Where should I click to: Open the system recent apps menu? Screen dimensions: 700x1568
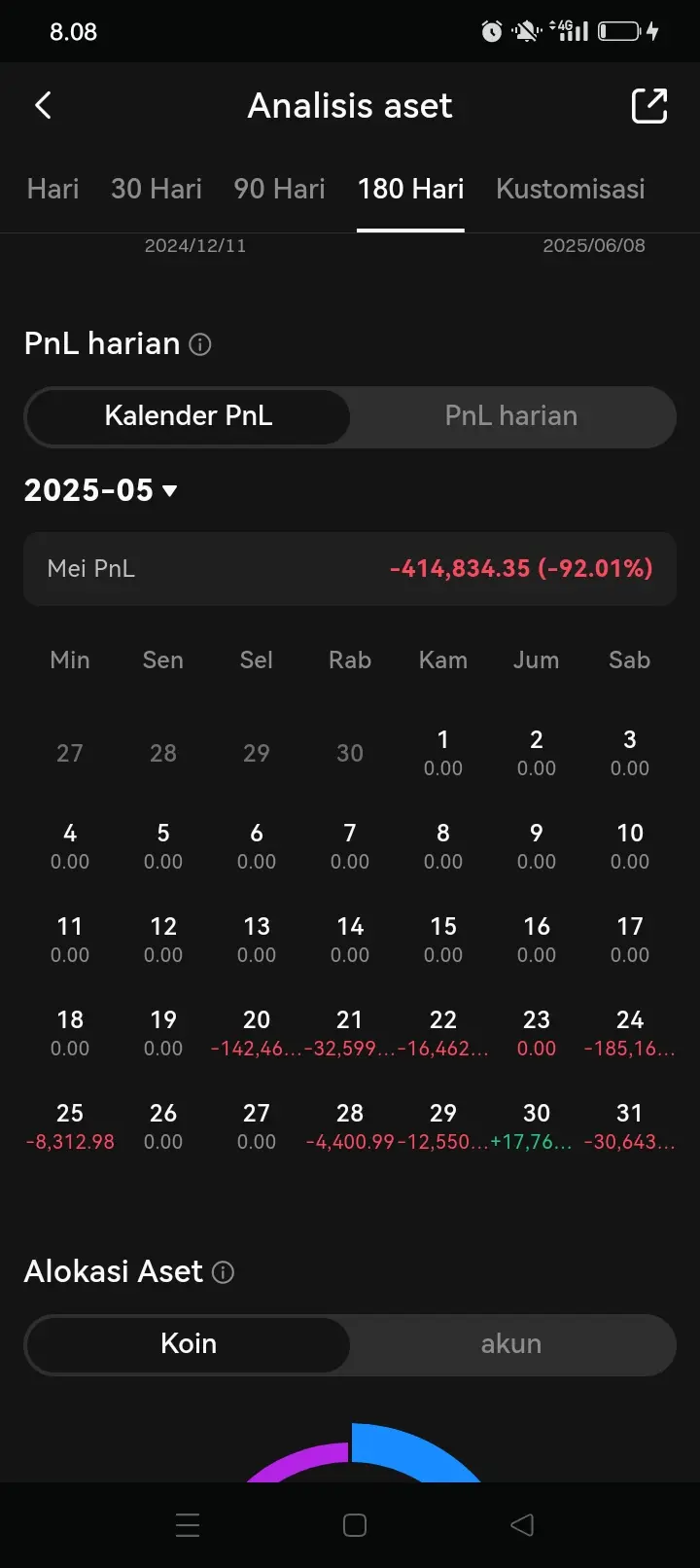pyautogui.click(x=188, y=1525)
